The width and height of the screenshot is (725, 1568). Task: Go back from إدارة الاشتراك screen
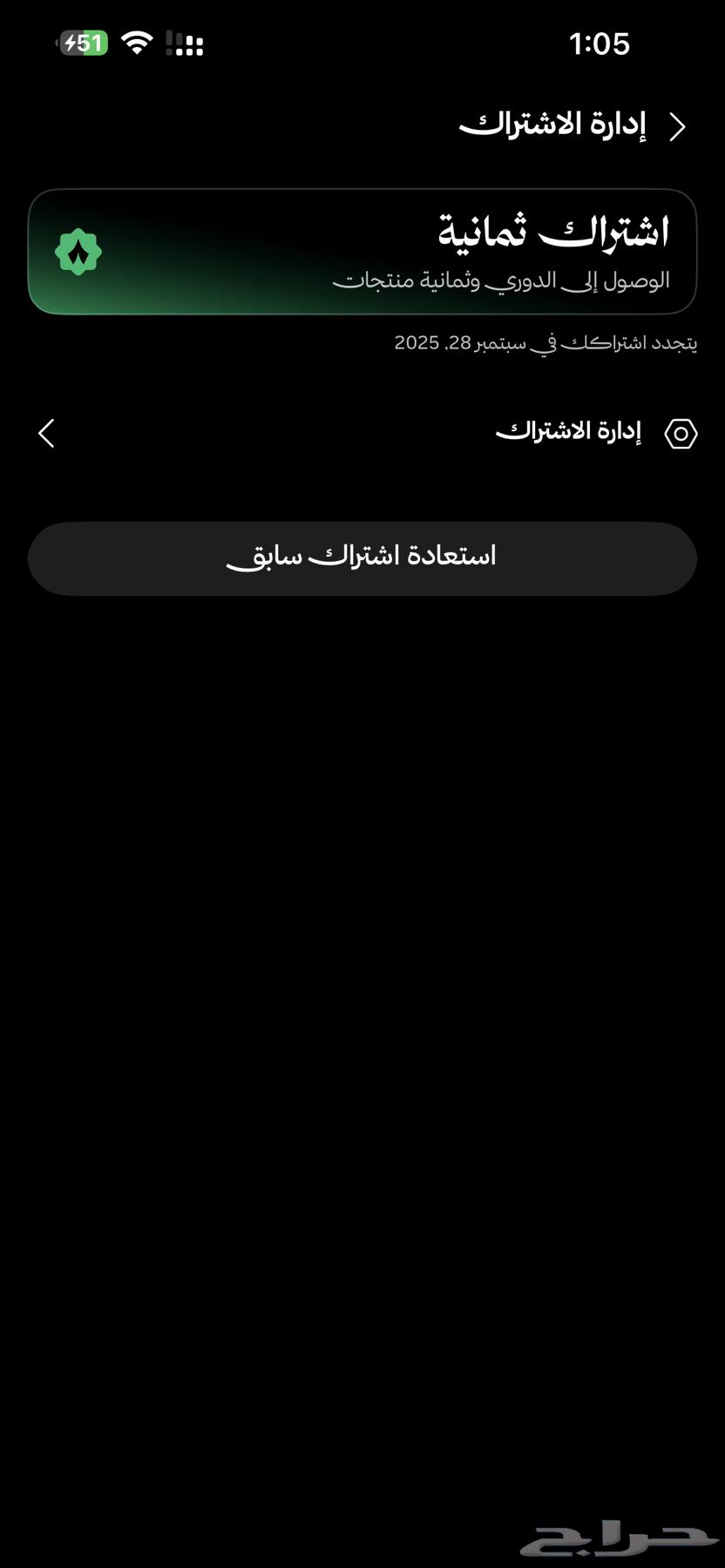click(x=677, y=126)
